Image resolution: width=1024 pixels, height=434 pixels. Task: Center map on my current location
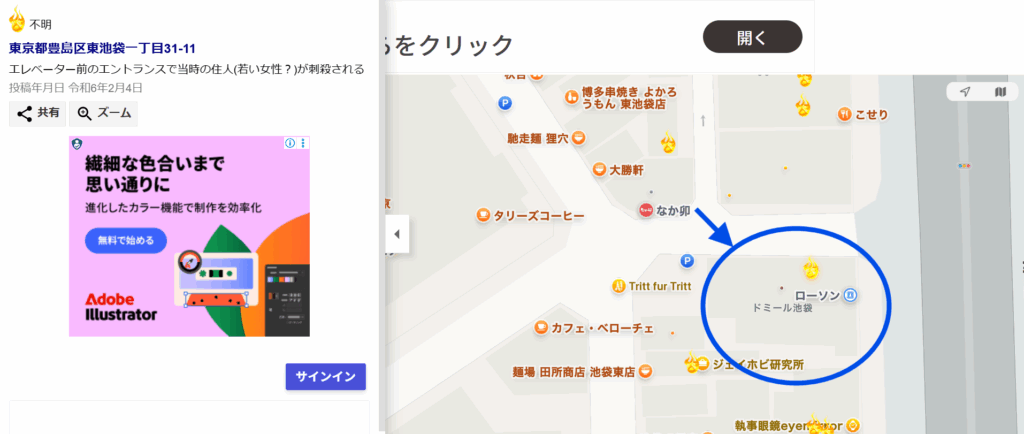[x=965, y=91]
